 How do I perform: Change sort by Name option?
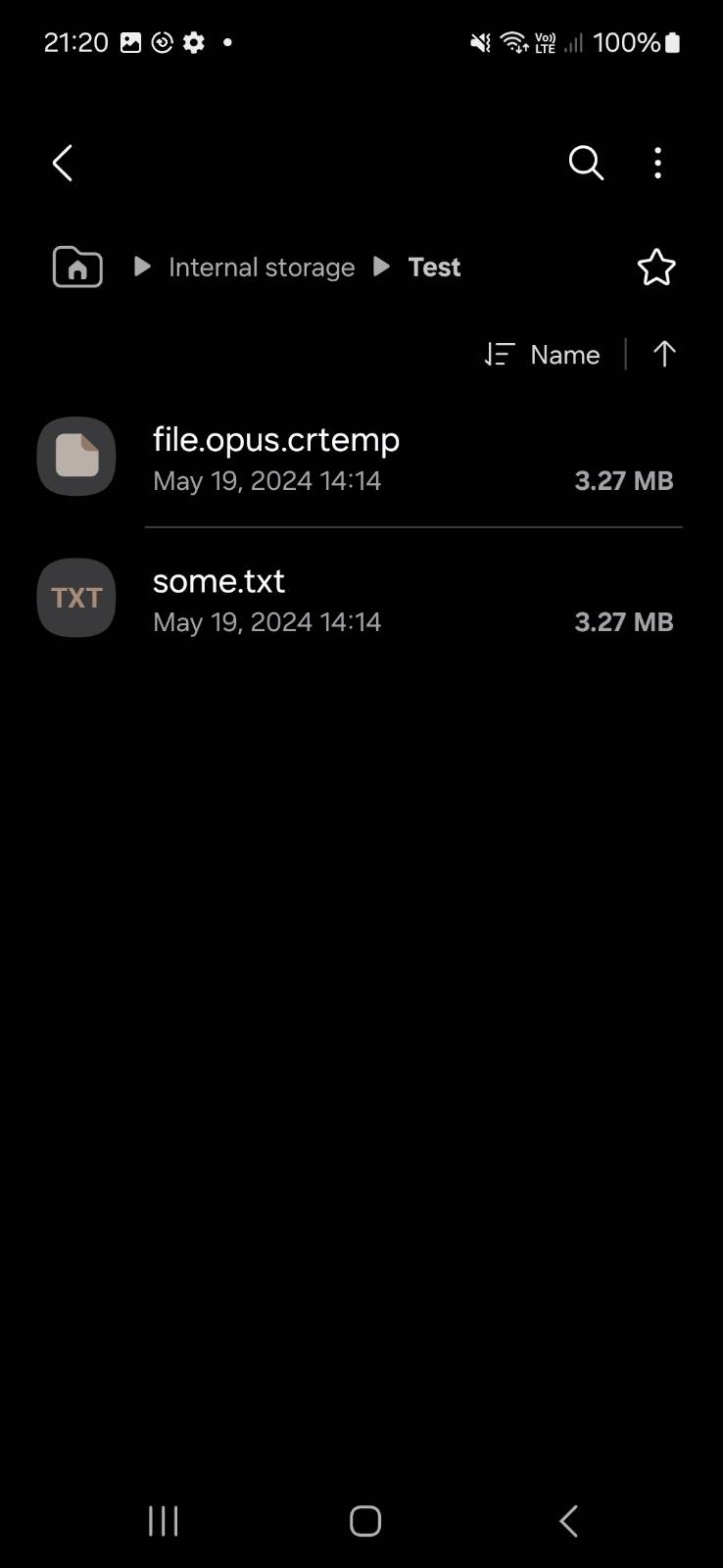tap(542, 355)
